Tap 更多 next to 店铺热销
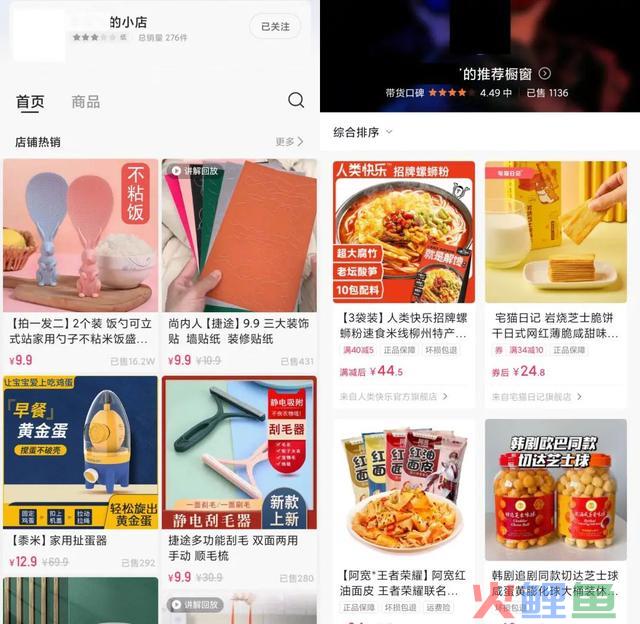The height and width of the screenshot is (624, 640). [289, 142]
